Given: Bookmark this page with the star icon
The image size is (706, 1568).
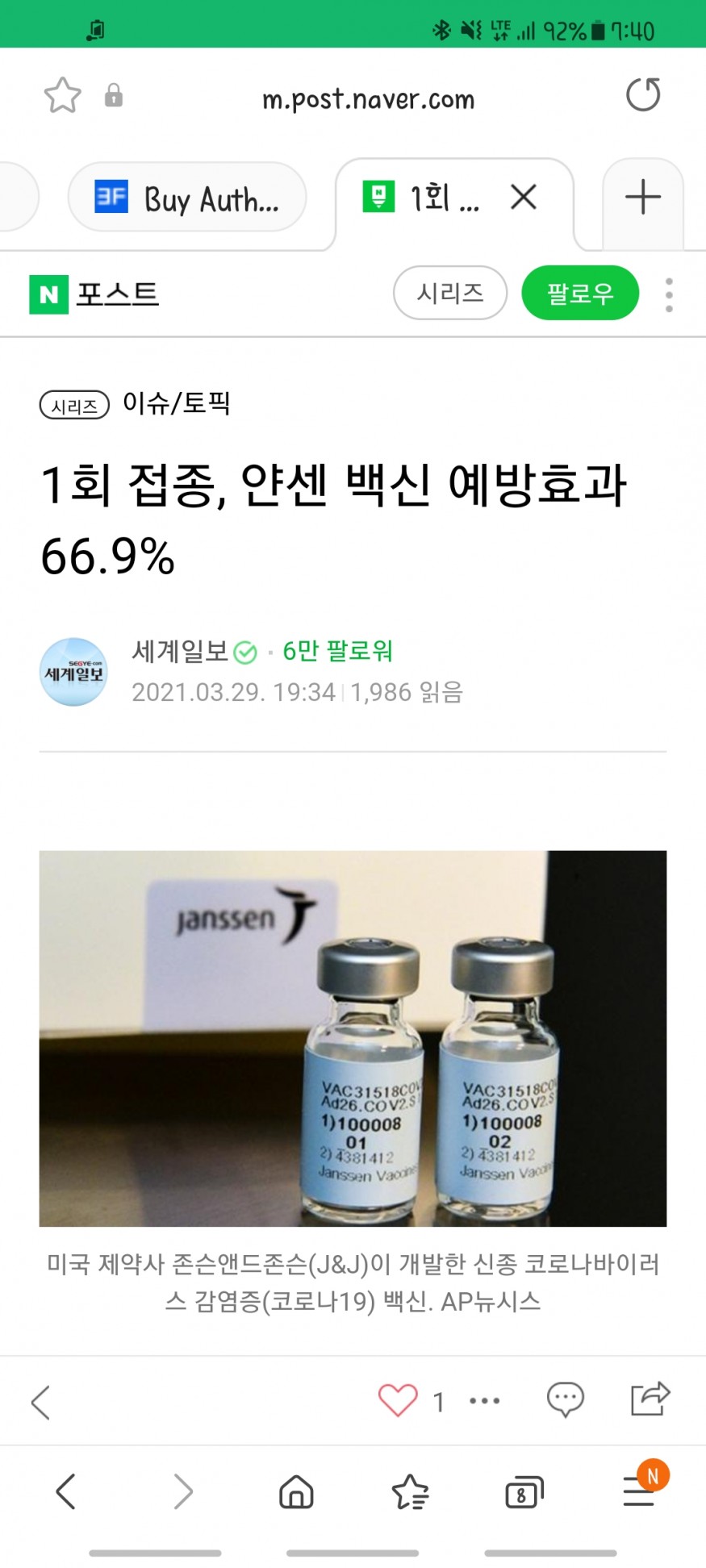Looking at the screenshot, I should coord(62,96).
